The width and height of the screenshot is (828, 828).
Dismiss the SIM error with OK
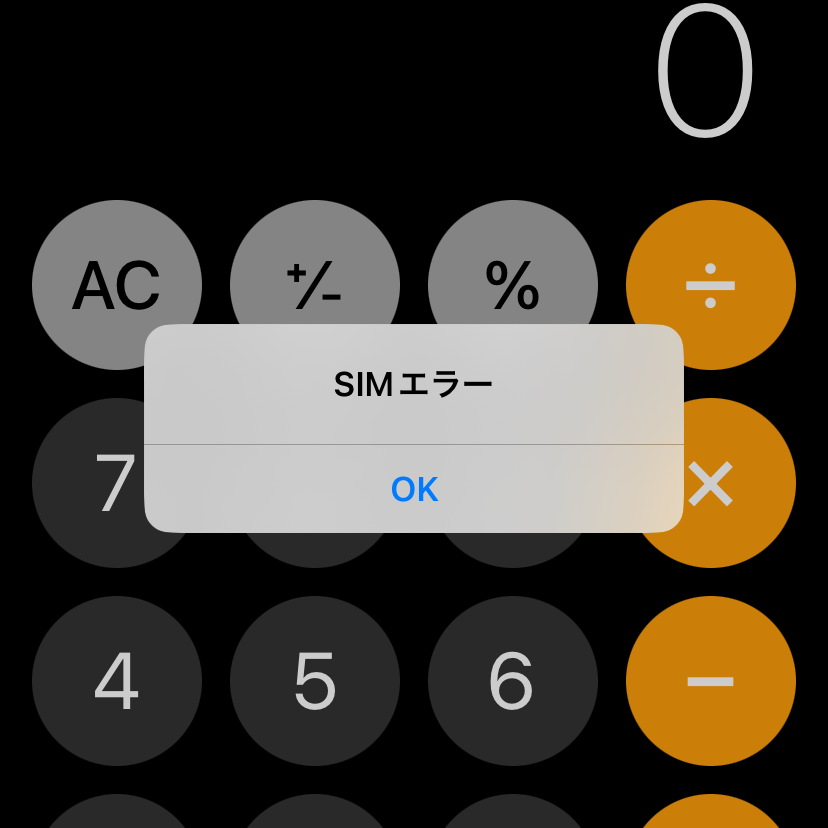[x=414, y=489]
